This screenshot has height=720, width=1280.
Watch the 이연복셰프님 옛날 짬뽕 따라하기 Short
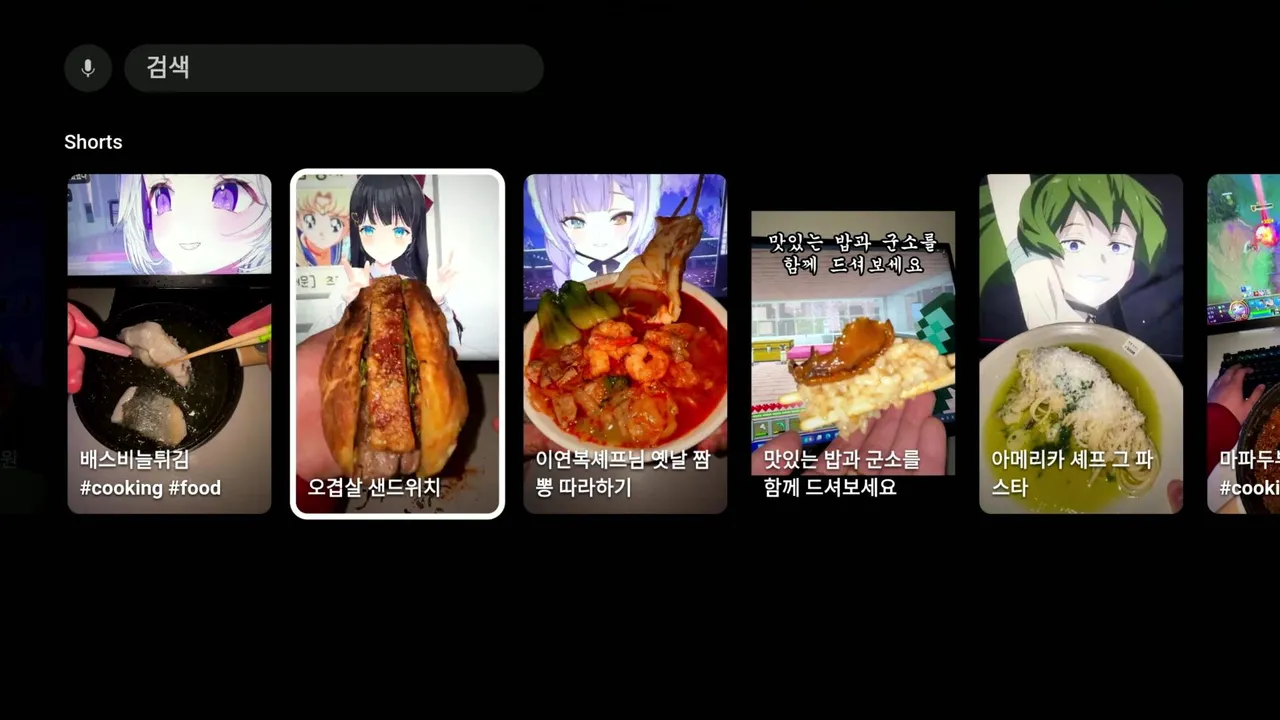click(x=625, y=344)
